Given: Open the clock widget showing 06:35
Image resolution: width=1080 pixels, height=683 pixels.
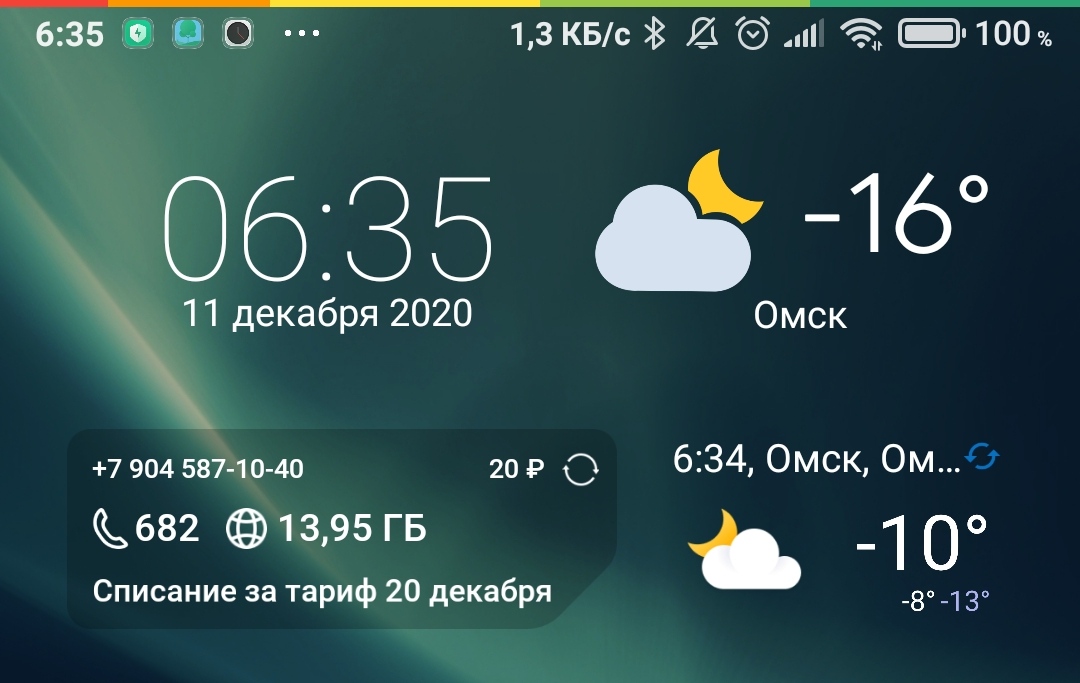Looking at the screenshot, I should pyautogui.click(x=328, y=232).
